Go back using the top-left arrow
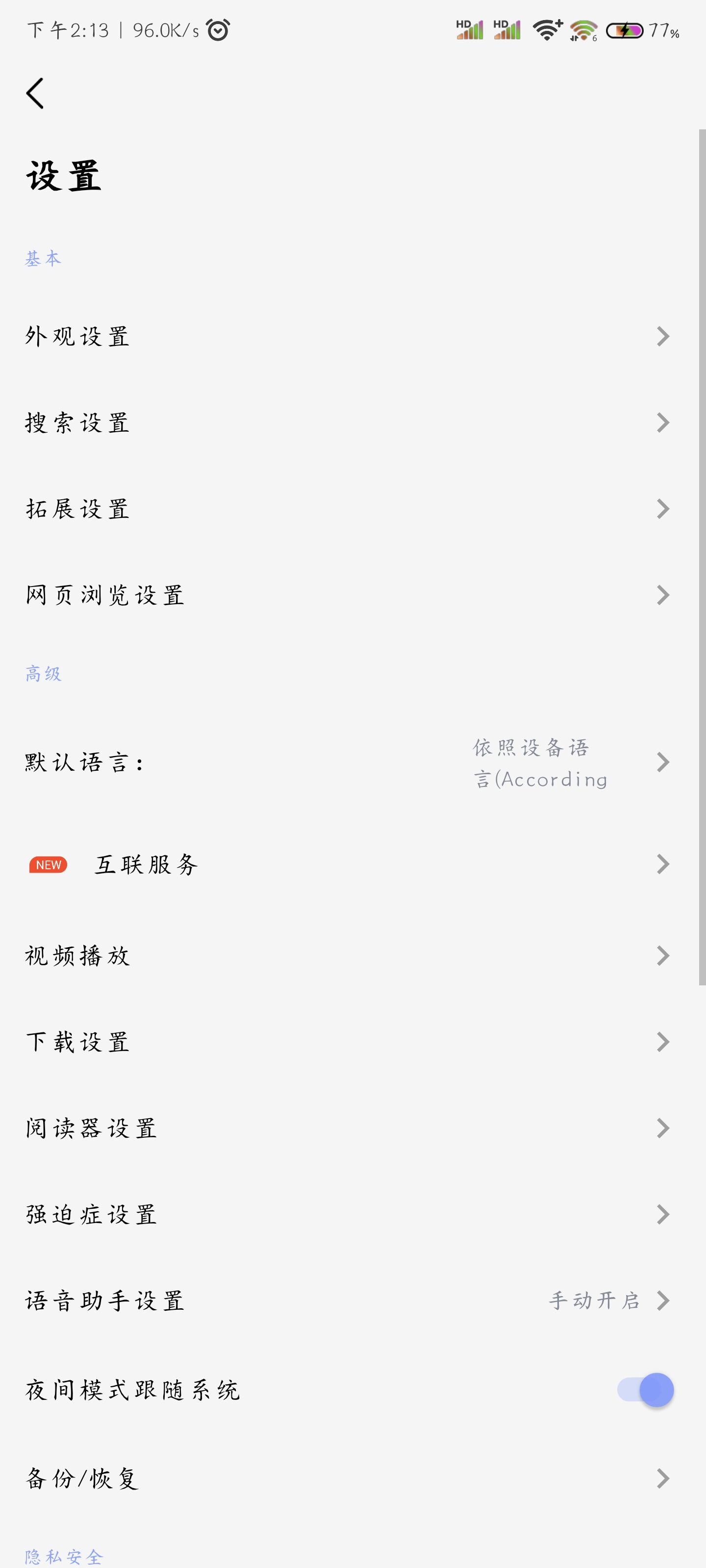Screen dimensions: 706x1568 [x=35, y=93]
